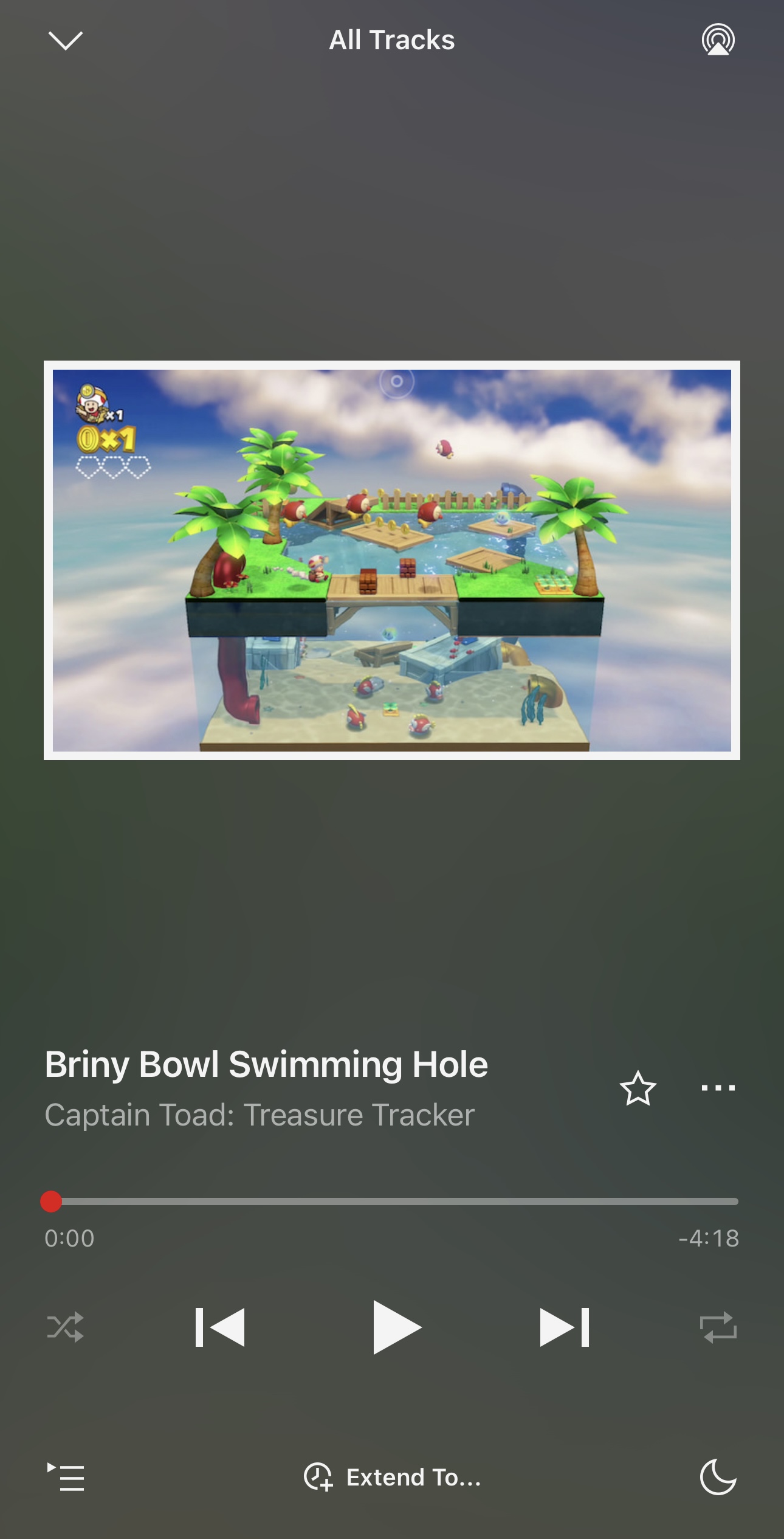Open the three-dot more options menu
Screen dimensions: 784x1539
(718, 1088)
